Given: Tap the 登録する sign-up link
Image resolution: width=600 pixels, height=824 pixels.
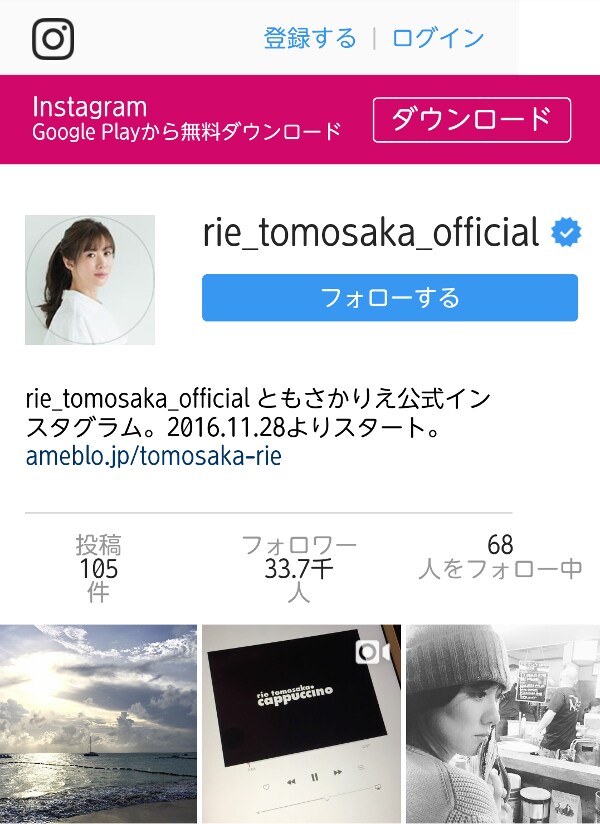Looking at the screenshot, I should tap(310, 39).
